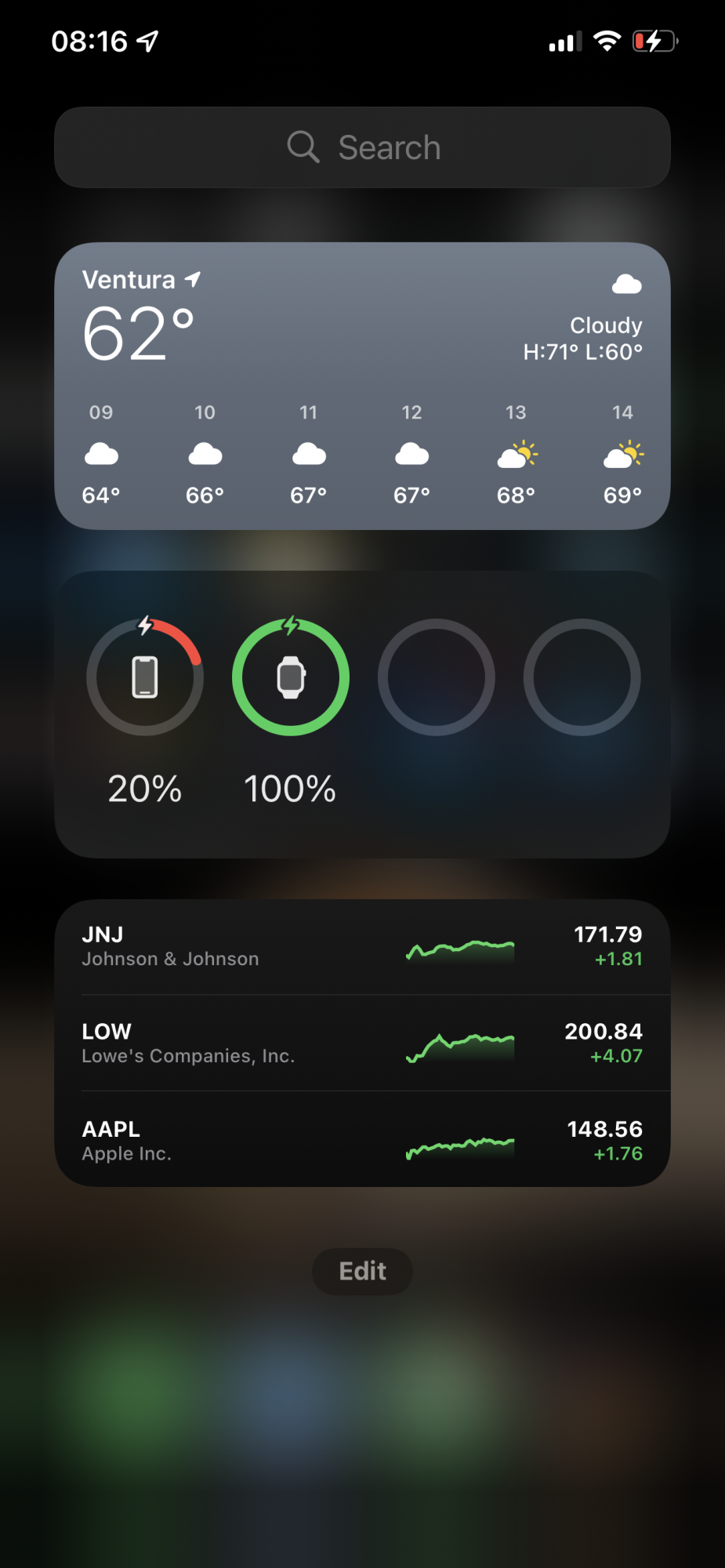
Task: Tap Edit to customize widgets
Action: coord(362,1271)
